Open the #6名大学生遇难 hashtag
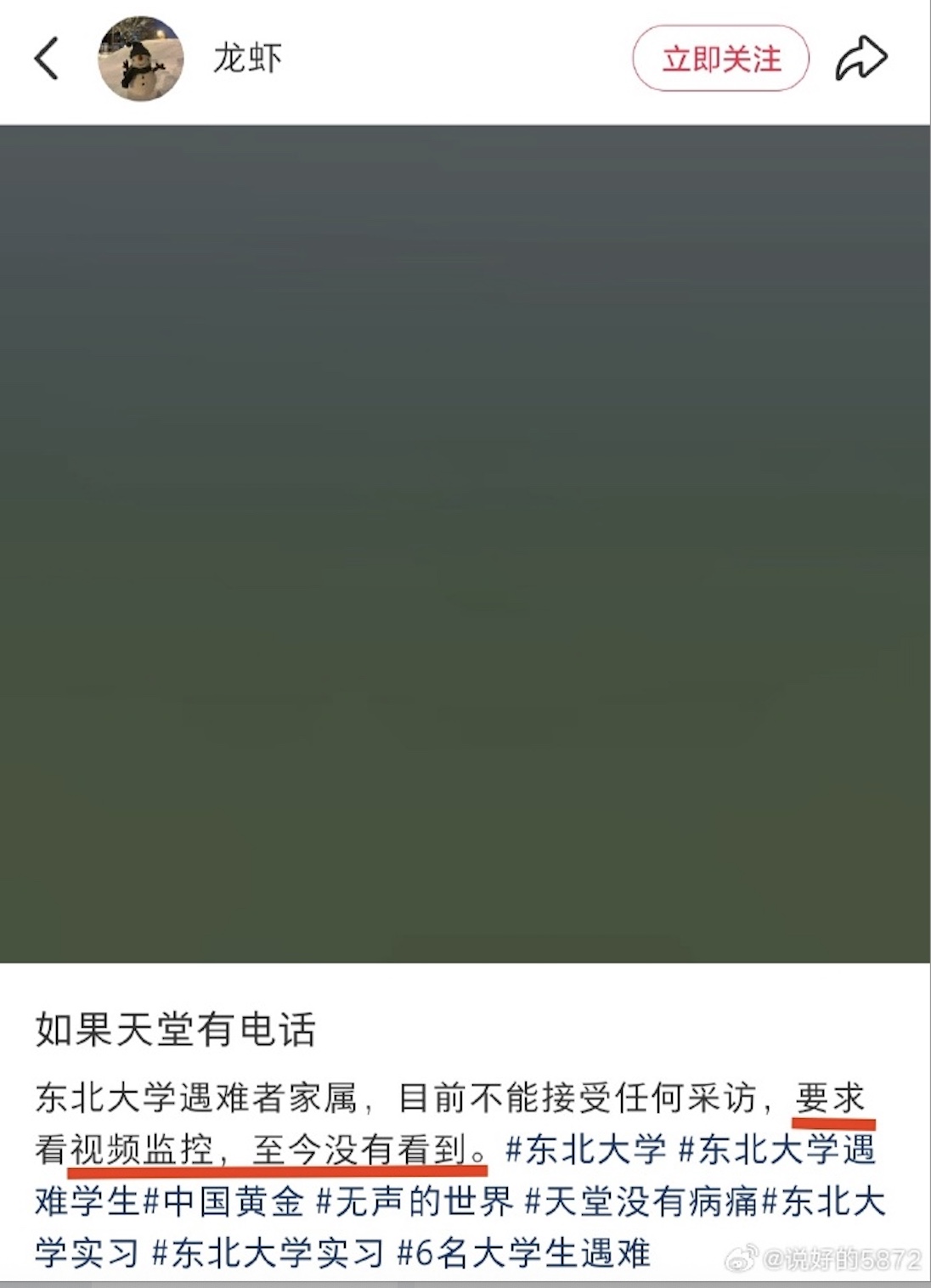931x1288 pixels. pyautogui.click(x=523, y=1253)
